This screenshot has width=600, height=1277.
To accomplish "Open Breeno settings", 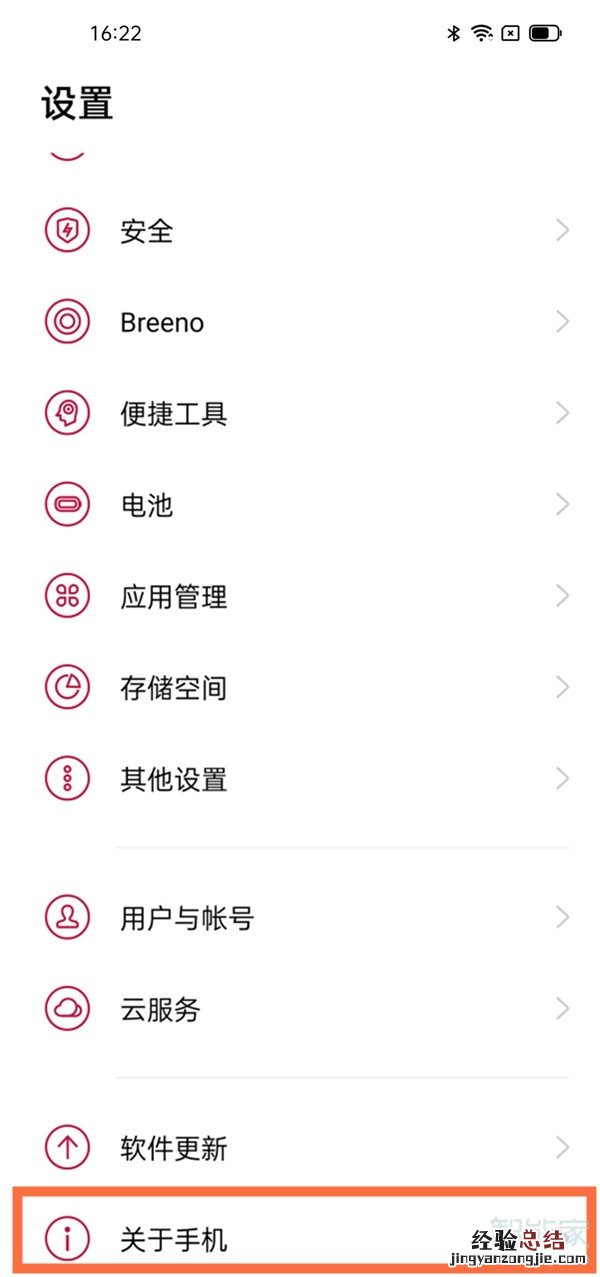I will 162,323.
